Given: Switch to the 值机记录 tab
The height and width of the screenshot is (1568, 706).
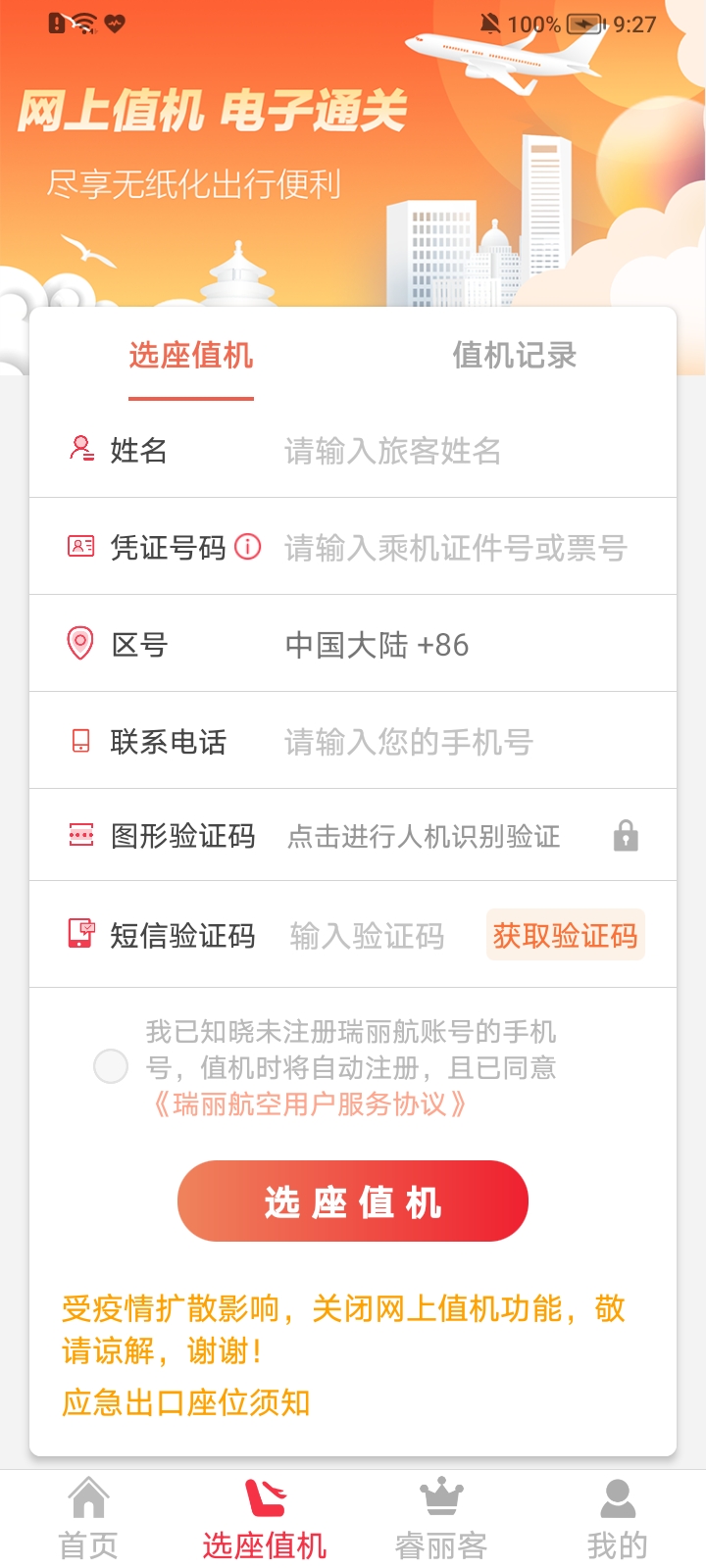Looking at the screenshot, I should pos(515,357).
